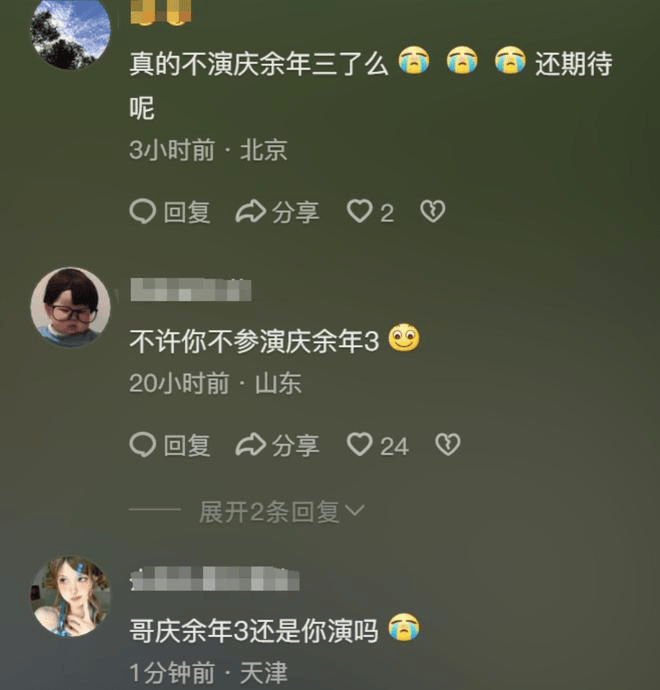Dislike the comment posted from 山东

coord(448,445)
